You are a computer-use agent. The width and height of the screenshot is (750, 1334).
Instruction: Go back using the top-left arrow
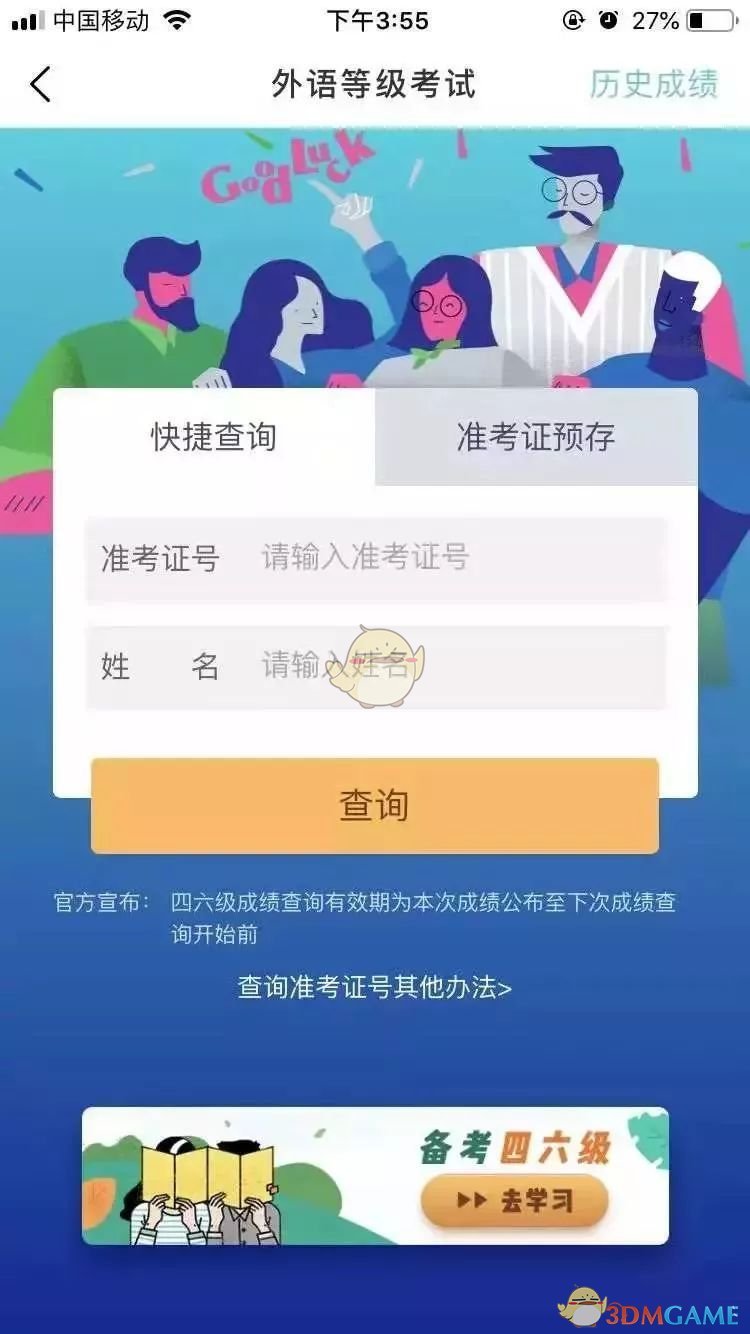coord(40,85)
